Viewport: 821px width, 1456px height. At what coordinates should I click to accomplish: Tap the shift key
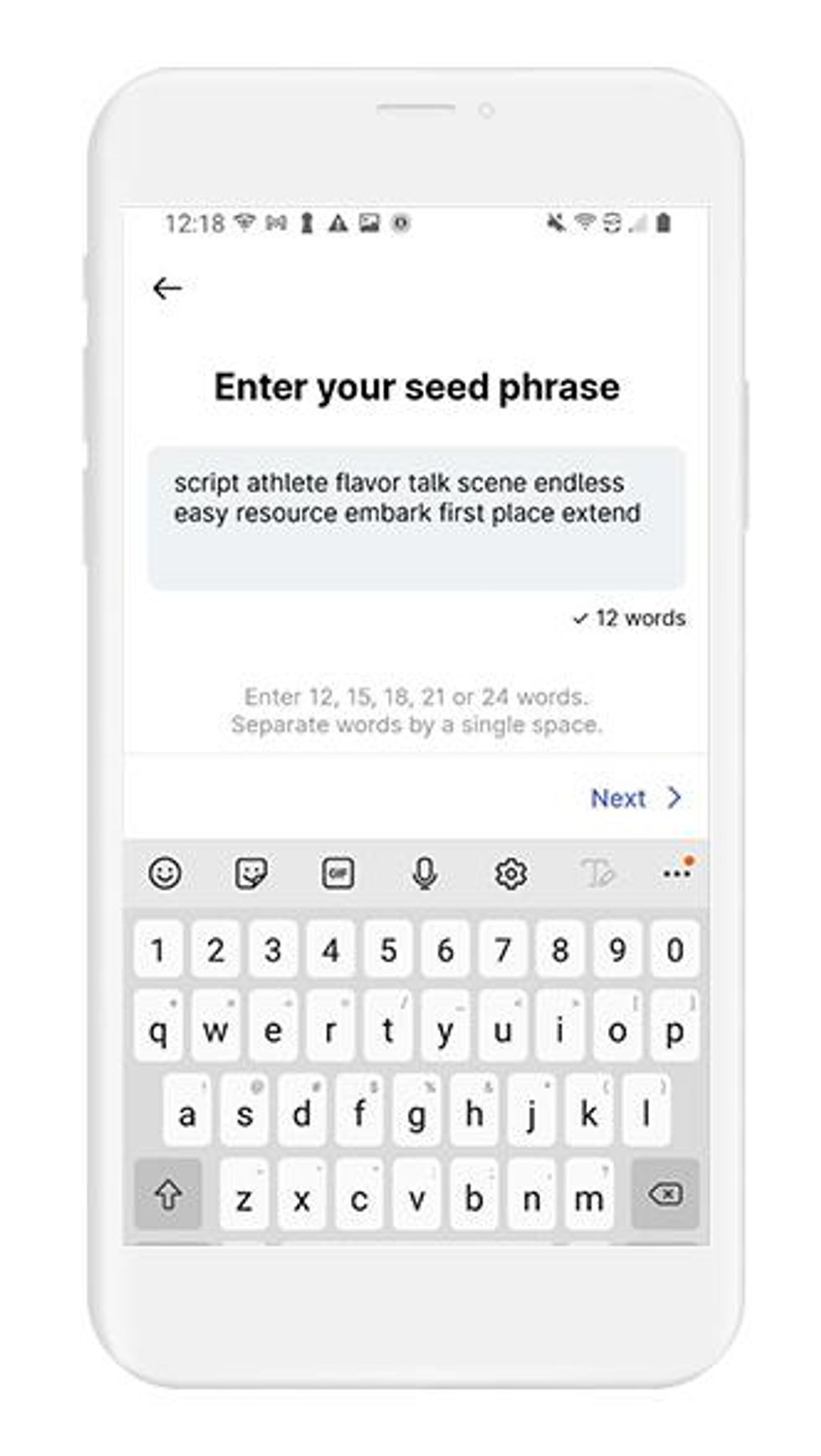click(168, 1194)
